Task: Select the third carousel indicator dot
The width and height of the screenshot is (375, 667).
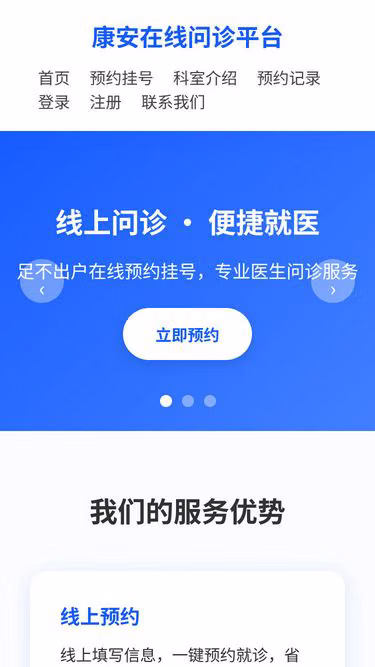Action: tap(210, 401)
